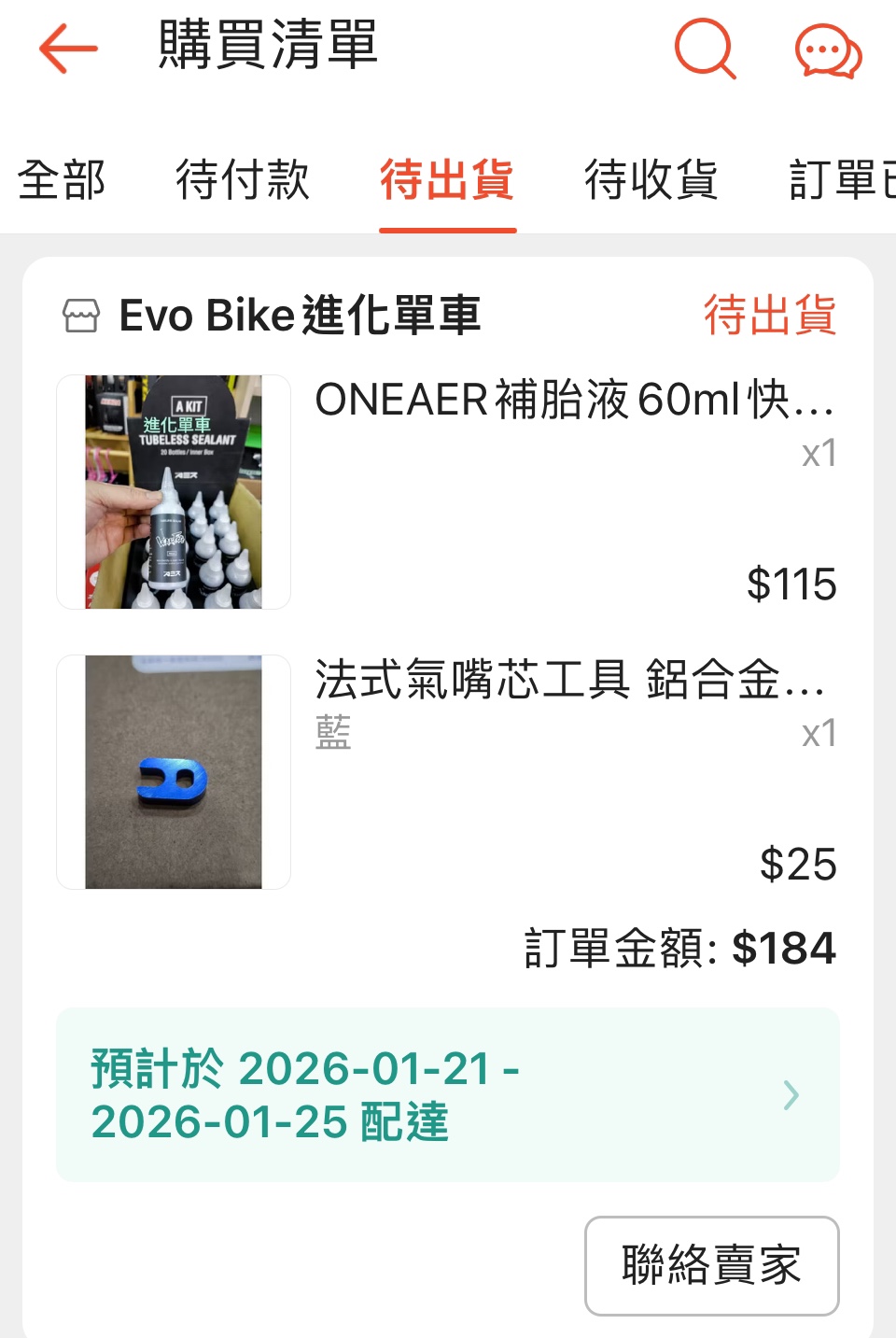Open the 法式氣嘴芯工具 order item
Image resolution: width=896 pixels, height=1338 pixels.
pyautogui.click(x=569, y=681)
